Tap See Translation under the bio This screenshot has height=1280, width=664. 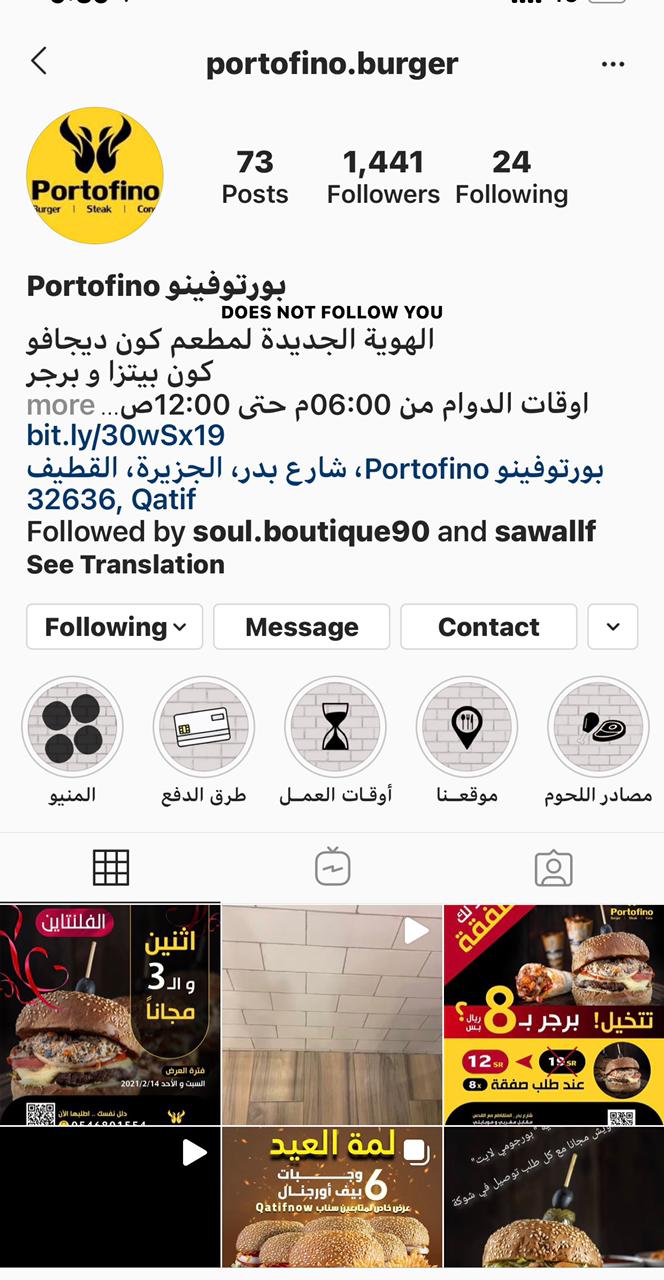click(x=125, y=565)
